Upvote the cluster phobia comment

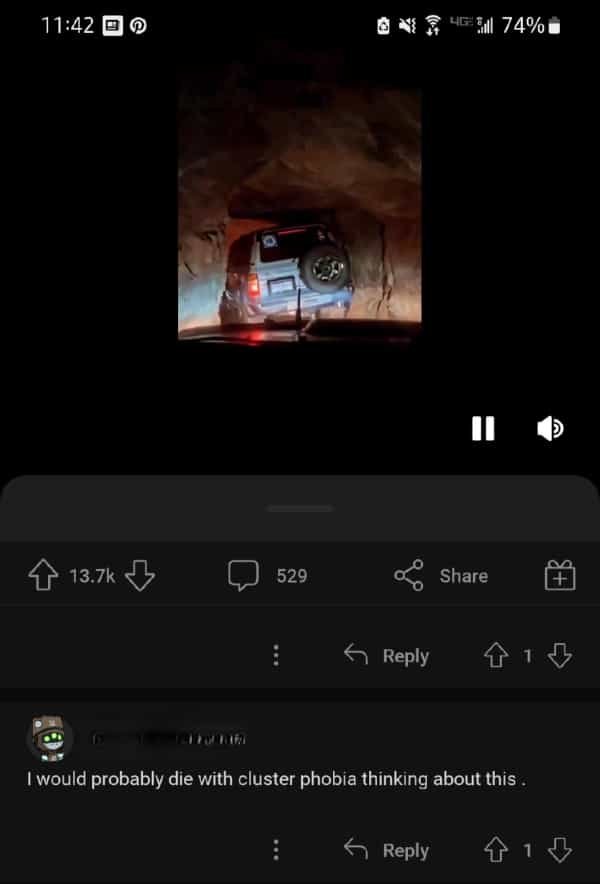[497, 850]
